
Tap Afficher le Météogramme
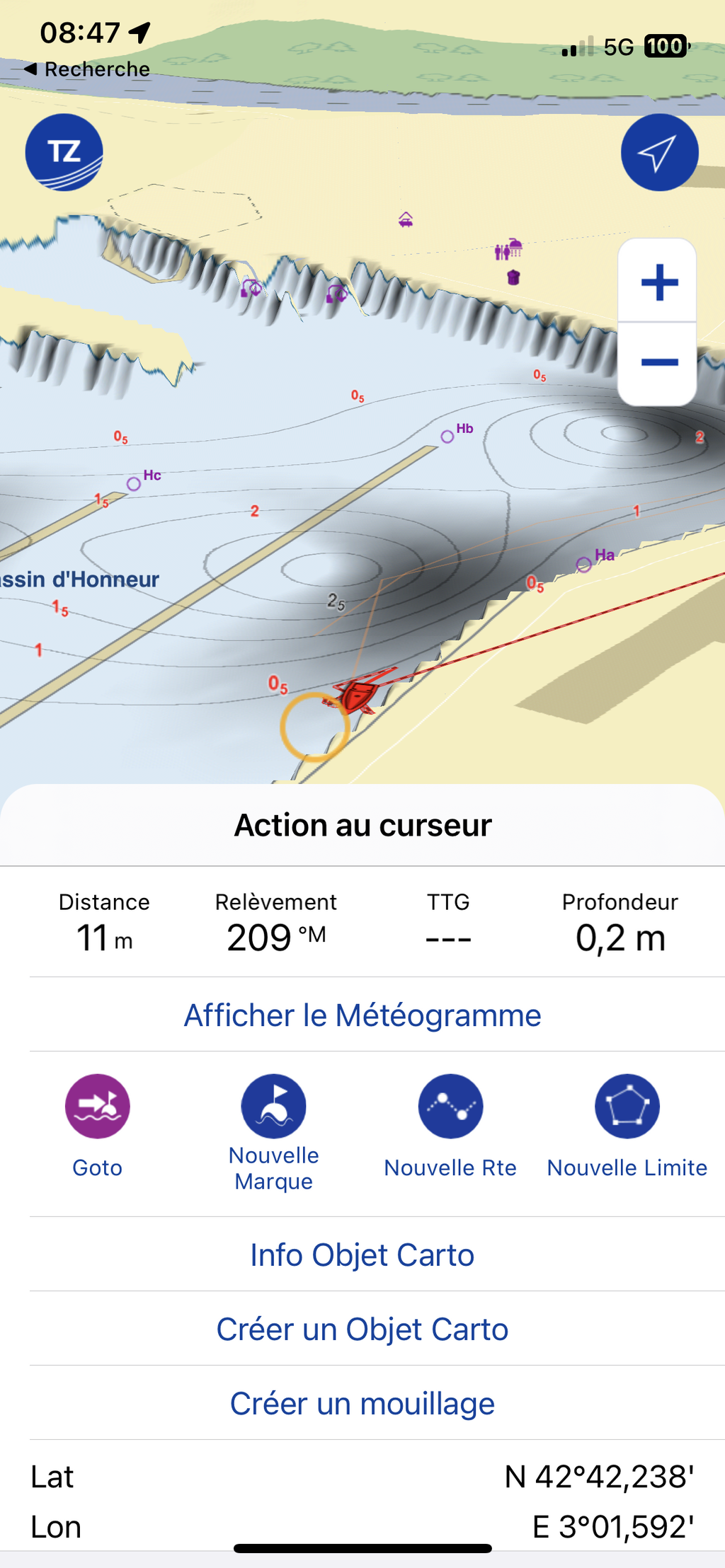point(362,1015)
